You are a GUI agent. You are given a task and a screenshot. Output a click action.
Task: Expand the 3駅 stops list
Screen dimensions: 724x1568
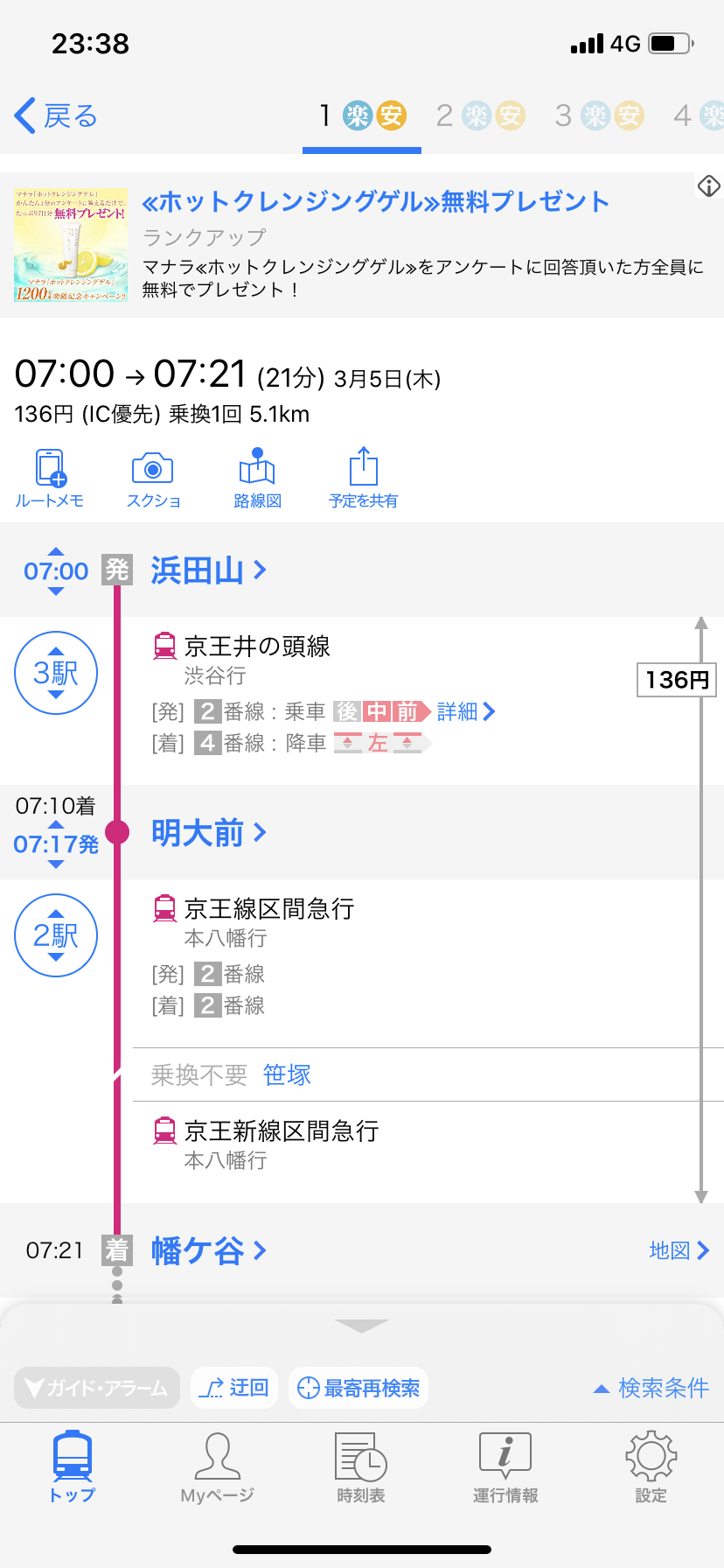tap(56, 673)
